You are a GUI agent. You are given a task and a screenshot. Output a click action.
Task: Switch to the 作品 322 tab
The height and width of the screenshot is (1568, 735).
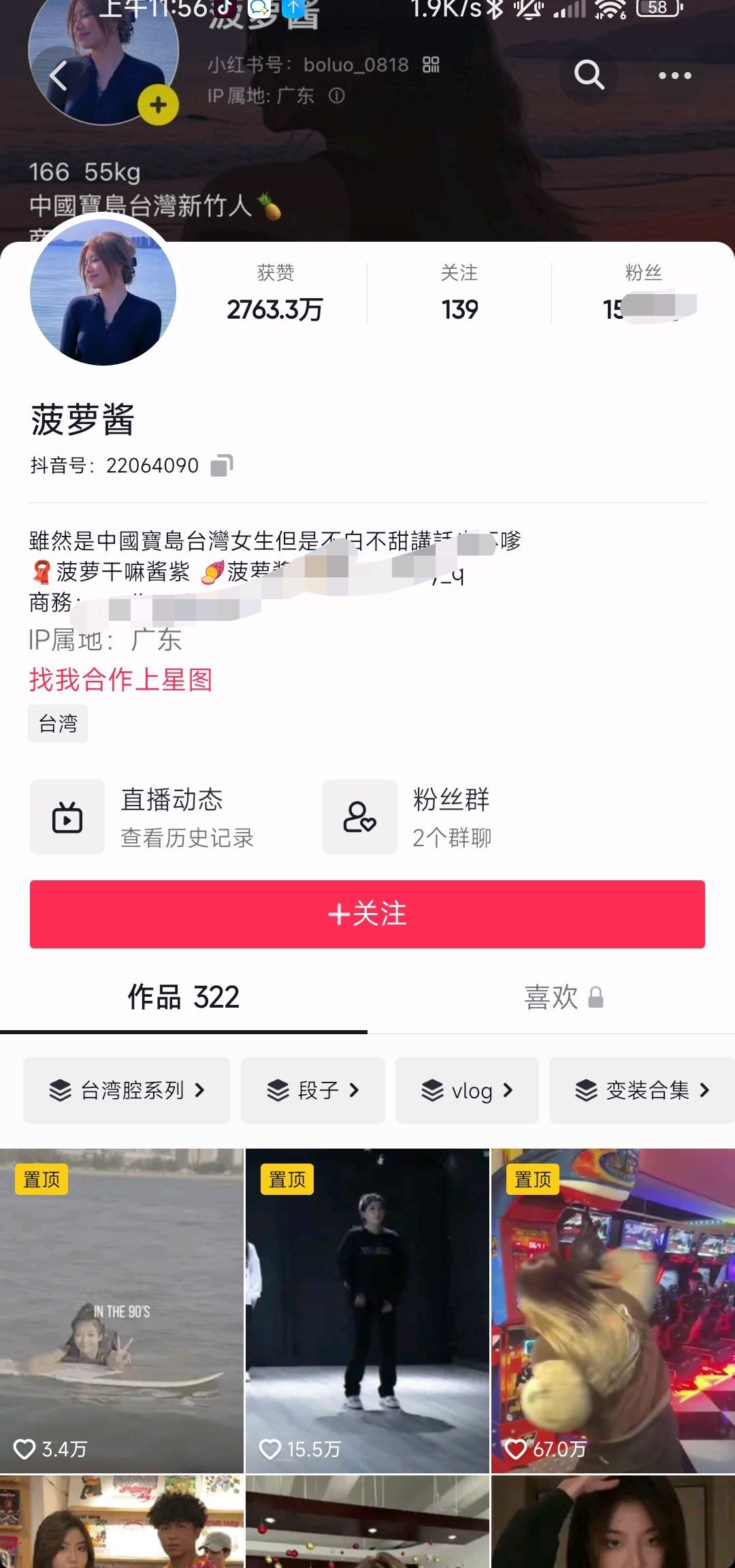click(x=184, y=997)
